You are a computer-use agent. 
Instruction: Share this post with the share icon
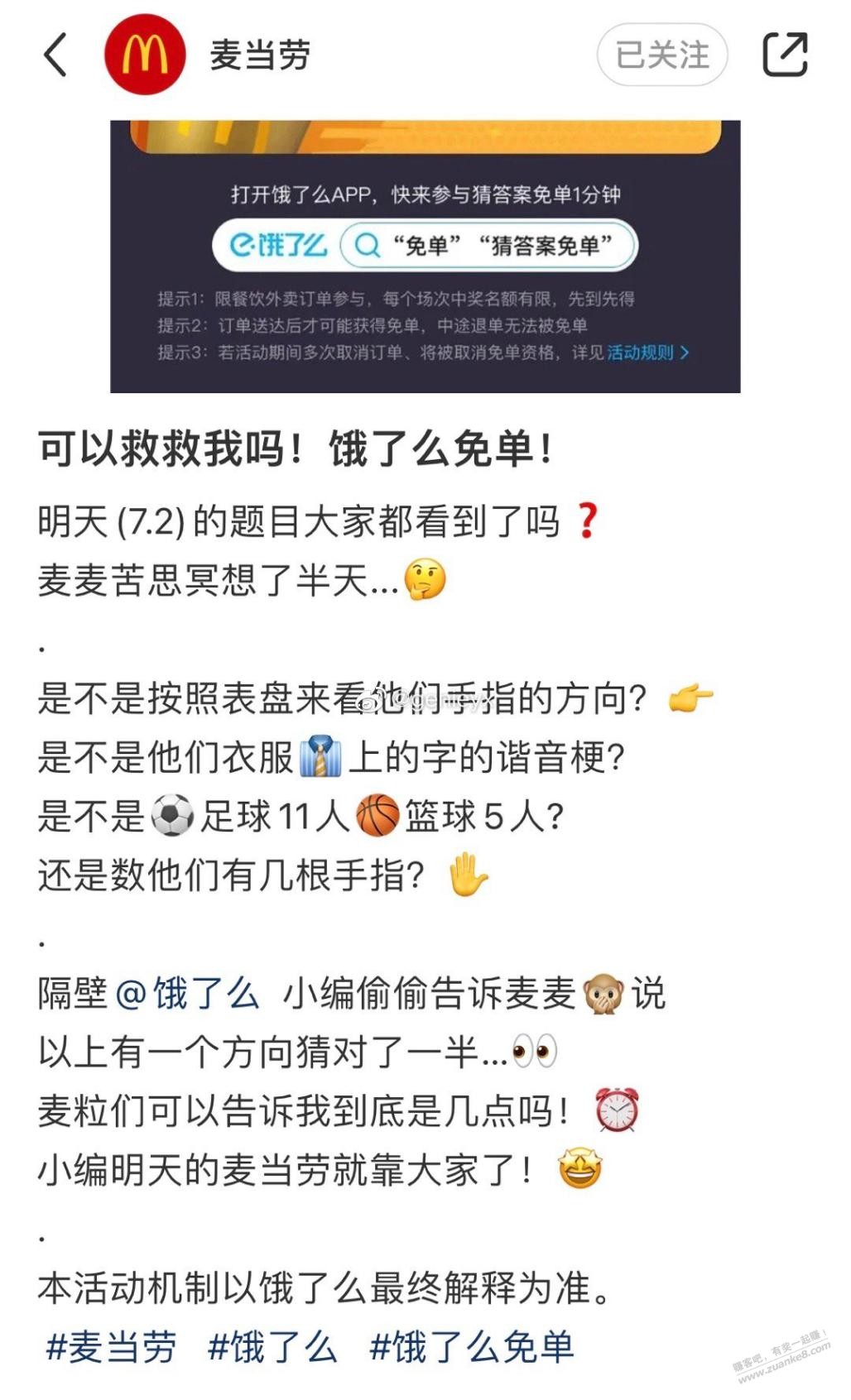784,55
